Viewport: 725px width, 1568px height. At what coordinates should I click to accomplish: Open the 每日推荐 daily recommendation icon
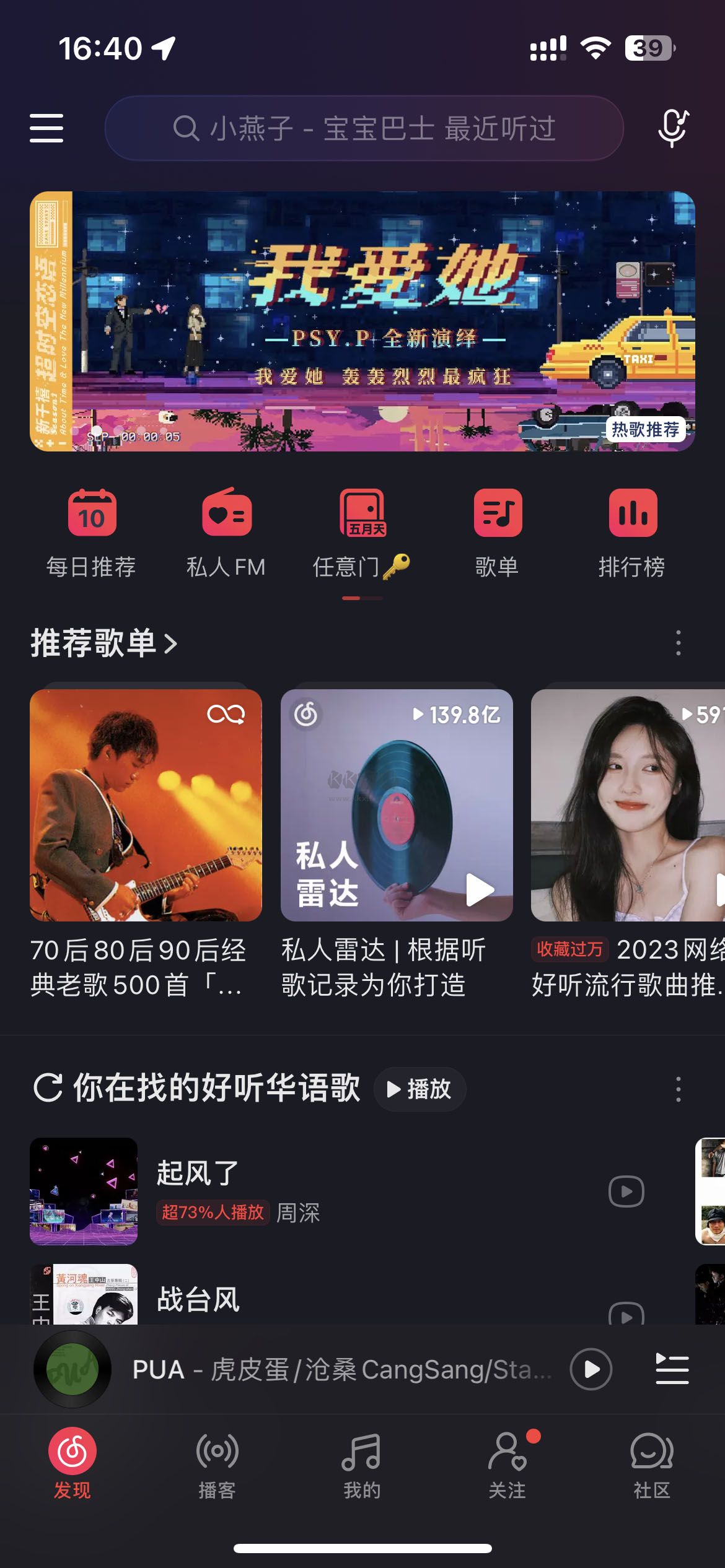[92, 529]
